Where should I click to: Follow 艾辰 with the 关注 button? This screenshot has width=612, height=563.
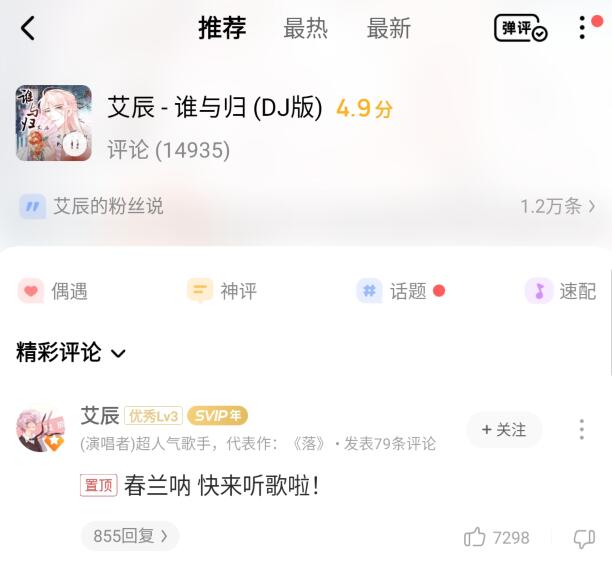pyautogui.click(x=504, y=429)
